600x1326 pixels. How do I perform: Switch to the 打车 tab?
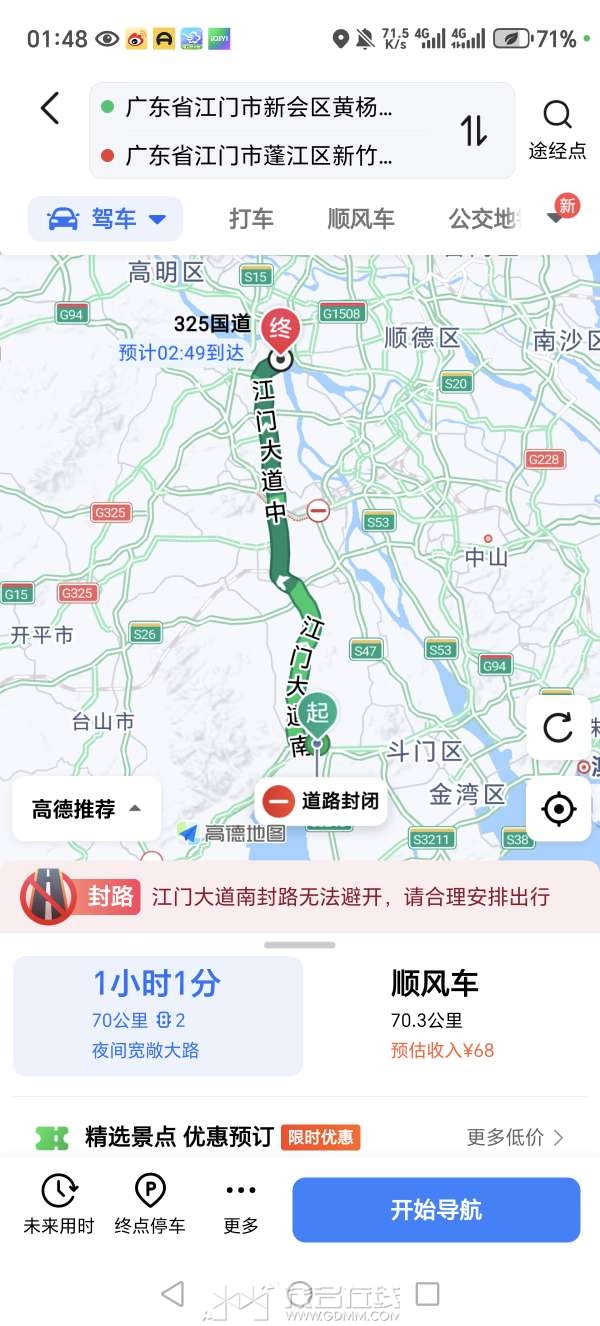(x=251, y=219)
